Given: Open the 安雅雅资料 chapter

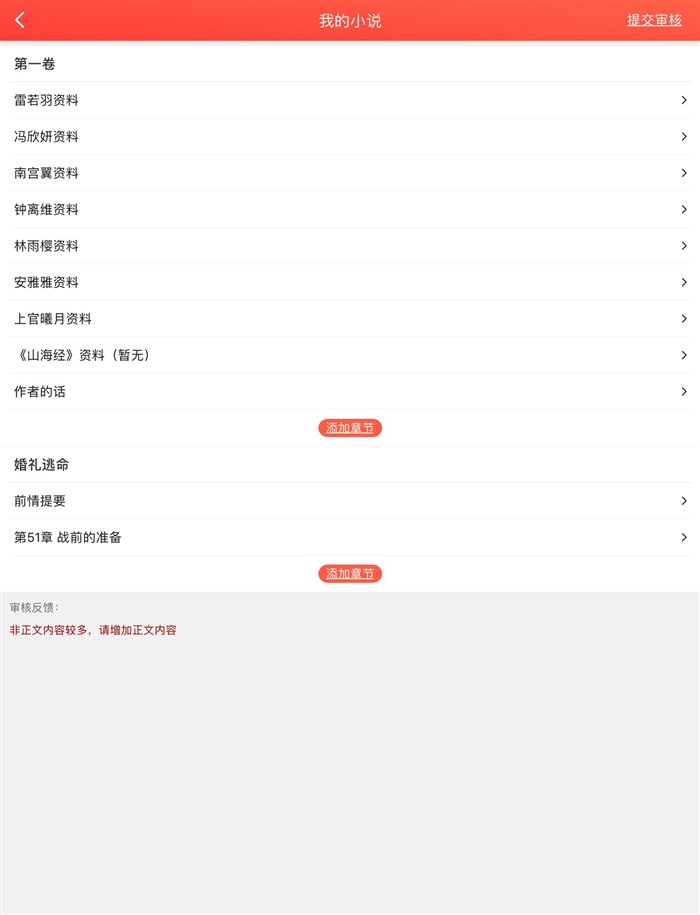Looking at the screenshot, I should [x=350, y=283].
